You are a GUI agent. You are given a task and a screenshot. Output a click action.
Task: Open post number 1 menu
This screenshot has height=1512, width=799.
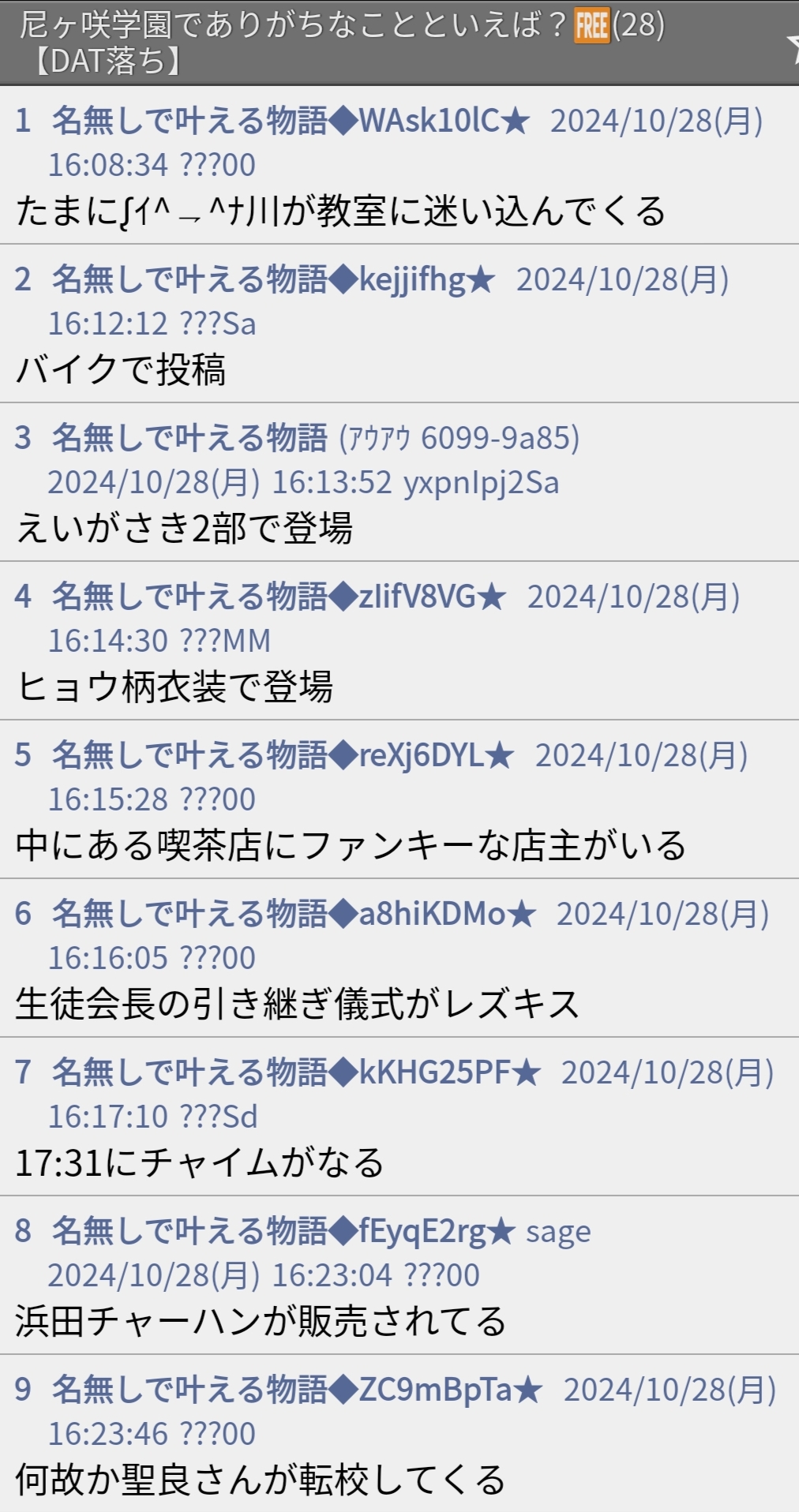coord(23,121)
